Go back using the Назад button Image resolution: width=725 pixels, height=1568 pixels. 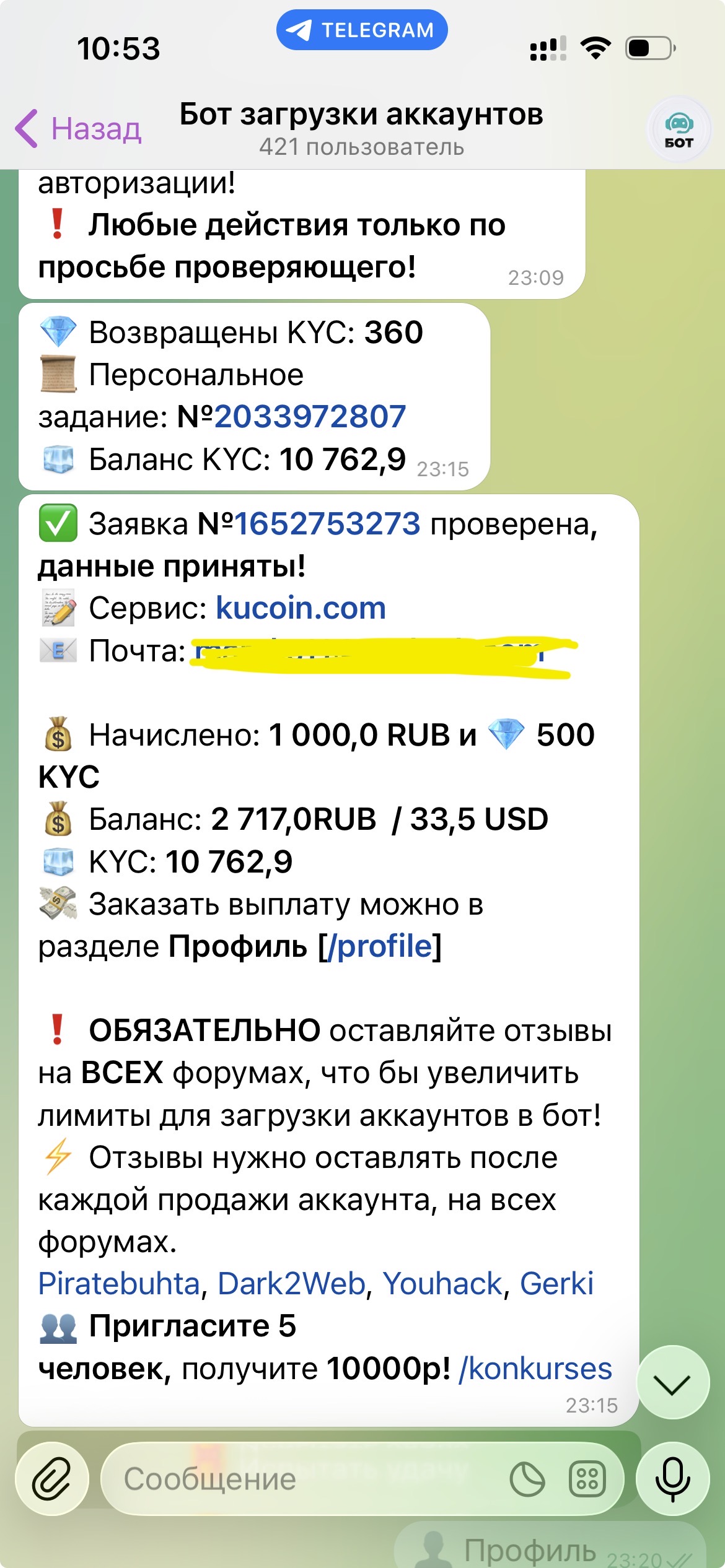pyautogui.click(x=79, y=129)
